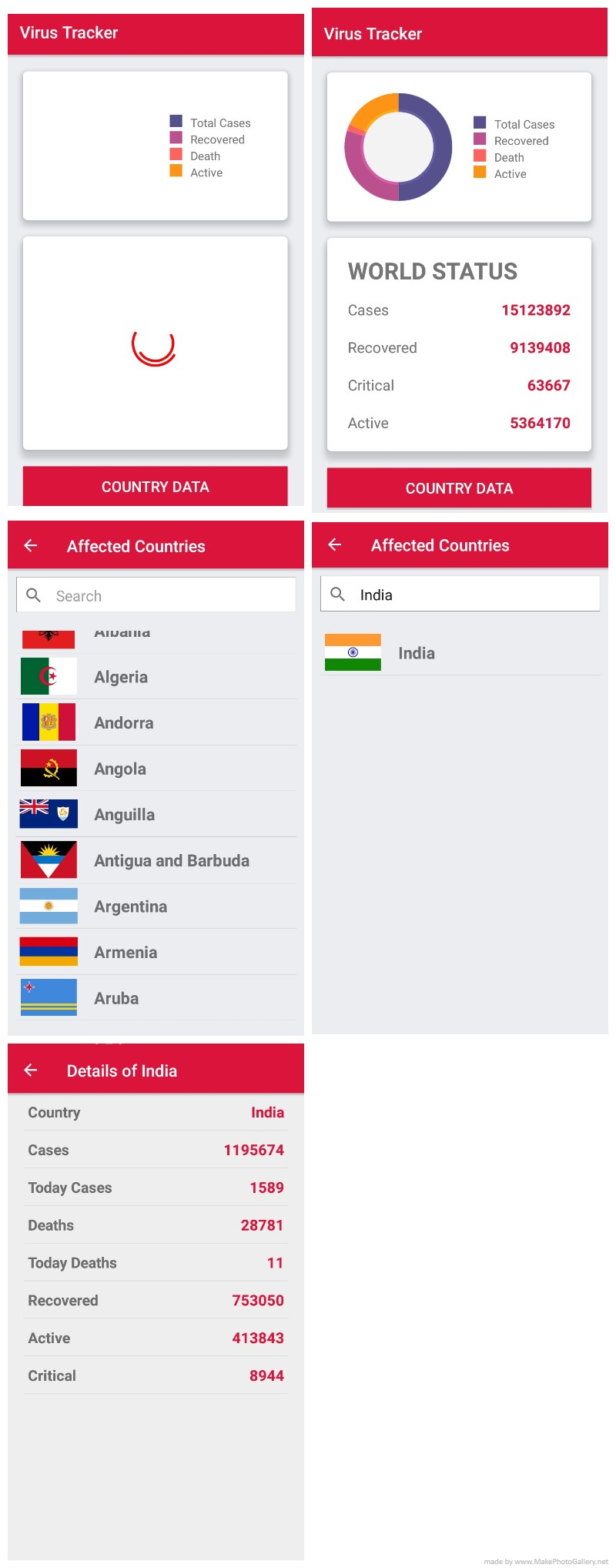Image resolution: width=616 pixels, height=1568 pixels.
Task: Click the magnifier icon beside the India query
Action: 339,594
